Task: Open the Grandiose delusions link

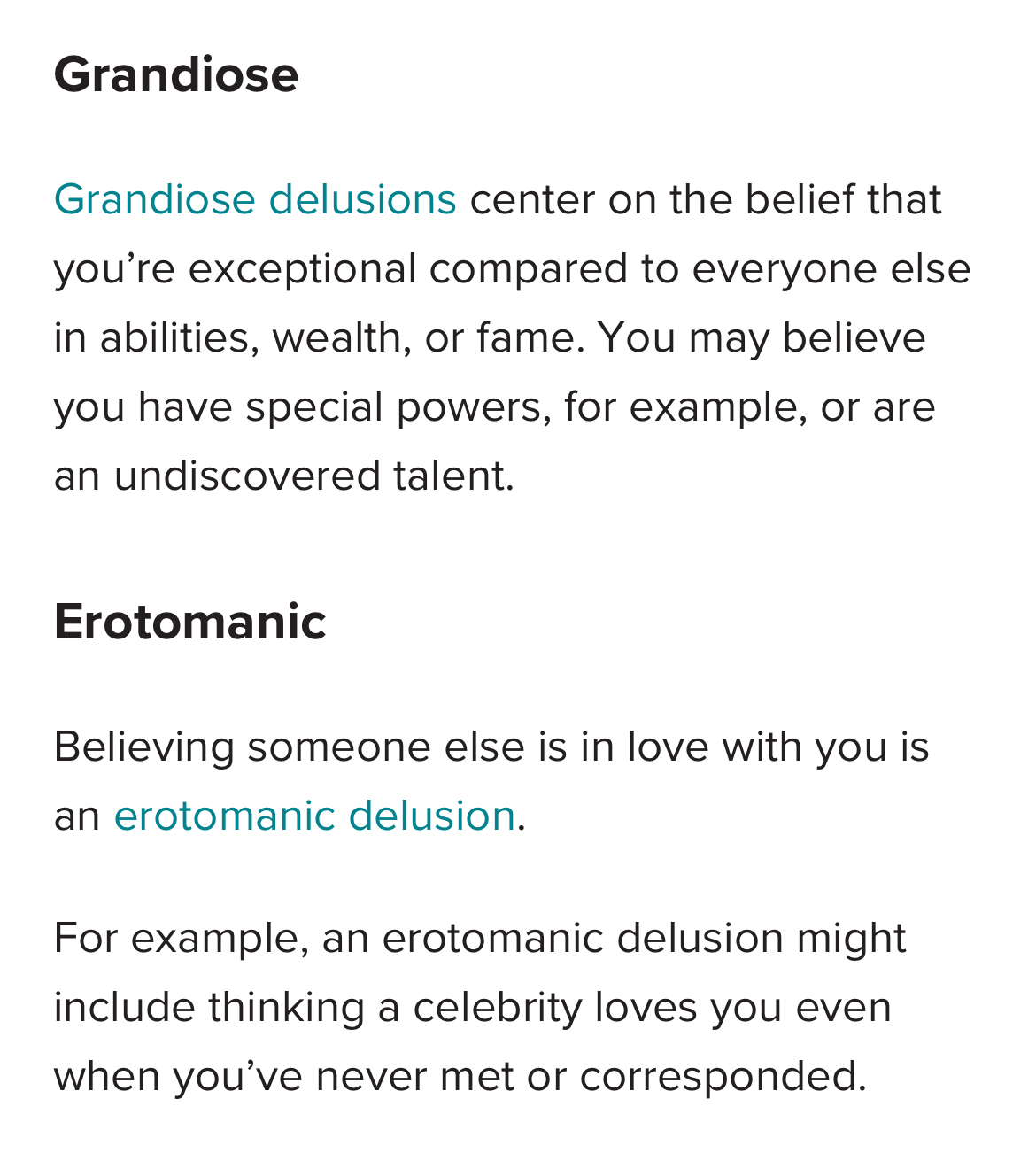Action: pos(255,199)
